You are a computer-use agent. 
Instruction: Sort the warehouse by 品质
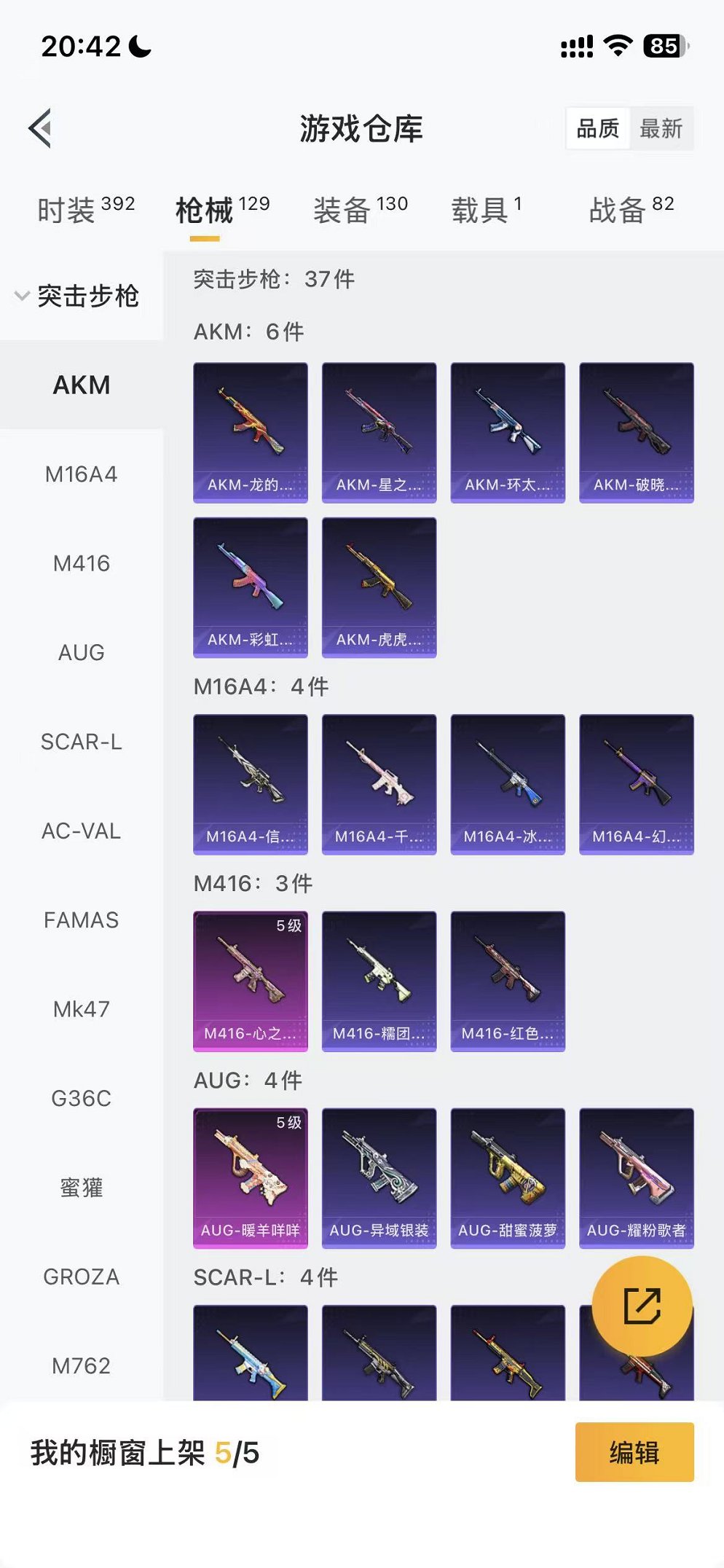597,129
